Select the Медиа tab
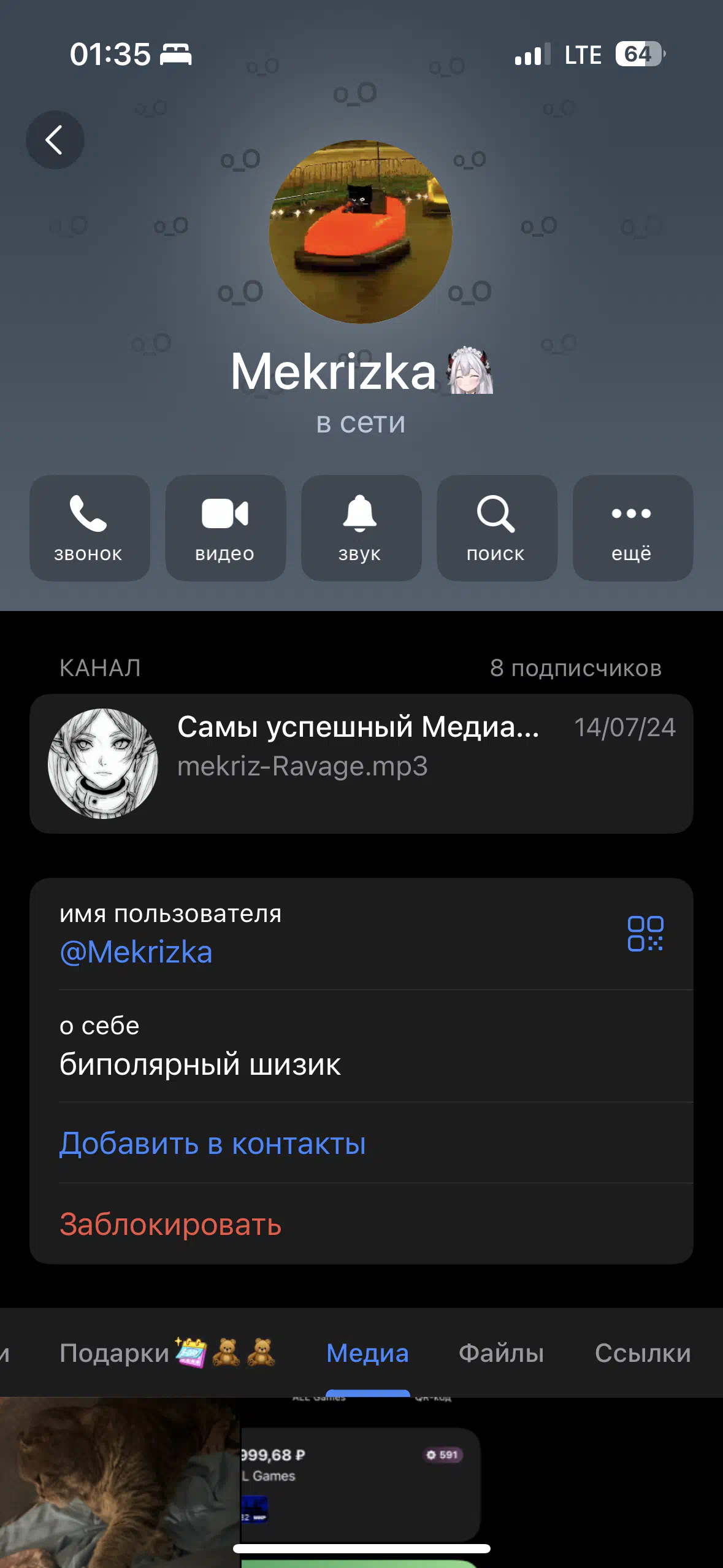This screenshot has height=1568, width=723. click(367, 1353)
